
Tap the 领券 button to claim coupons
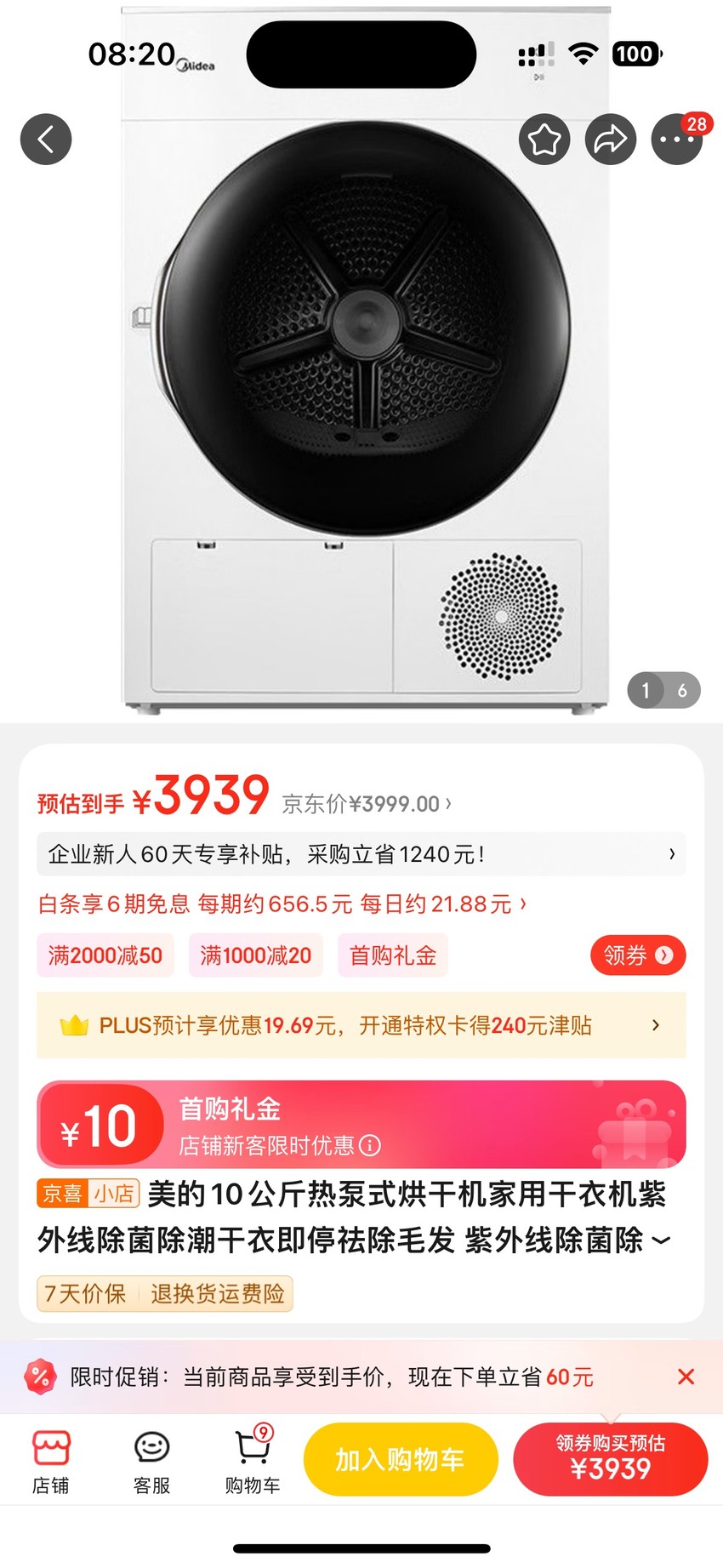click(638, 955)
